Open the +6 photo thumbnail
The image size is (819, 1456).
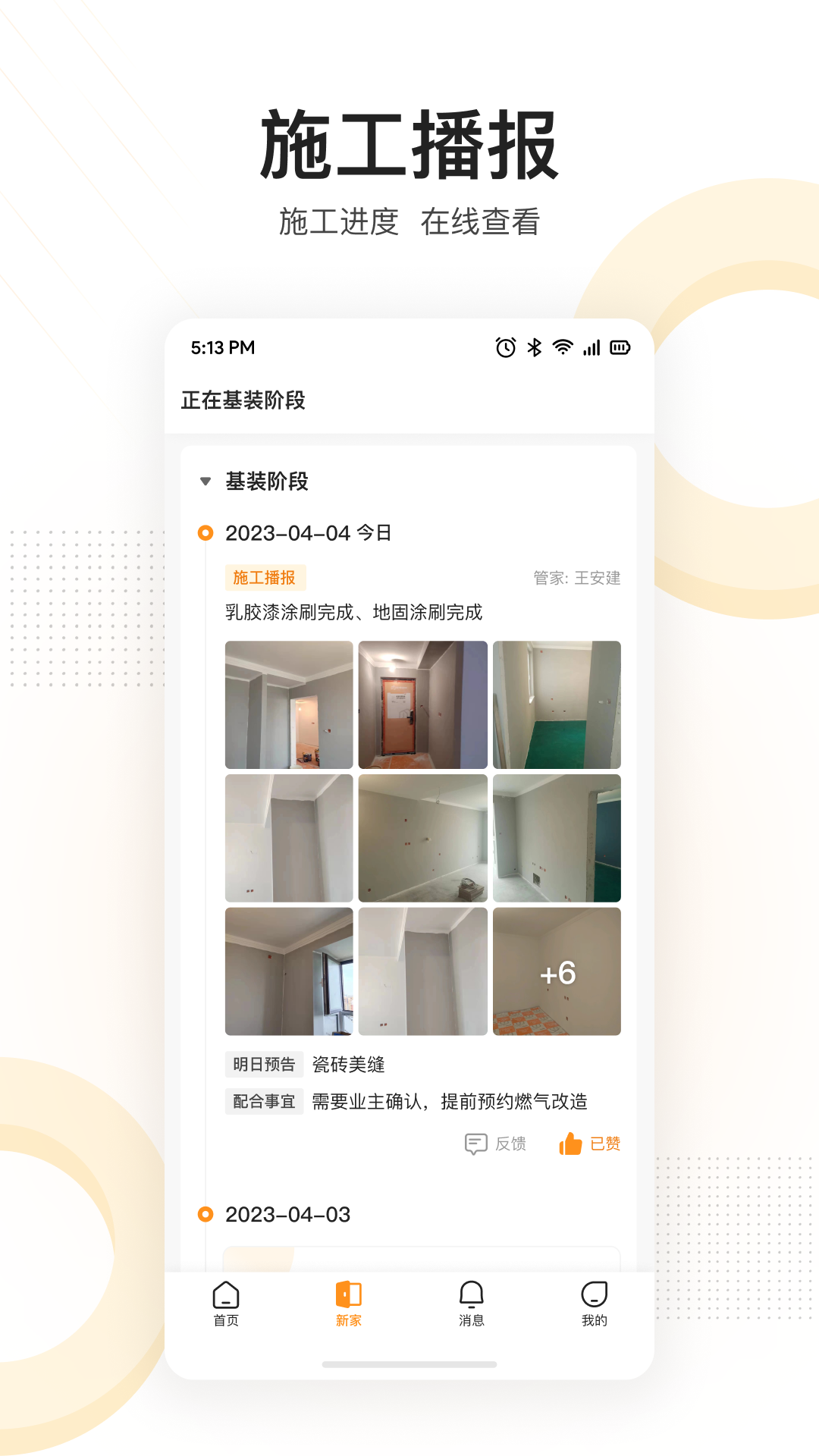tap(557, 973)
